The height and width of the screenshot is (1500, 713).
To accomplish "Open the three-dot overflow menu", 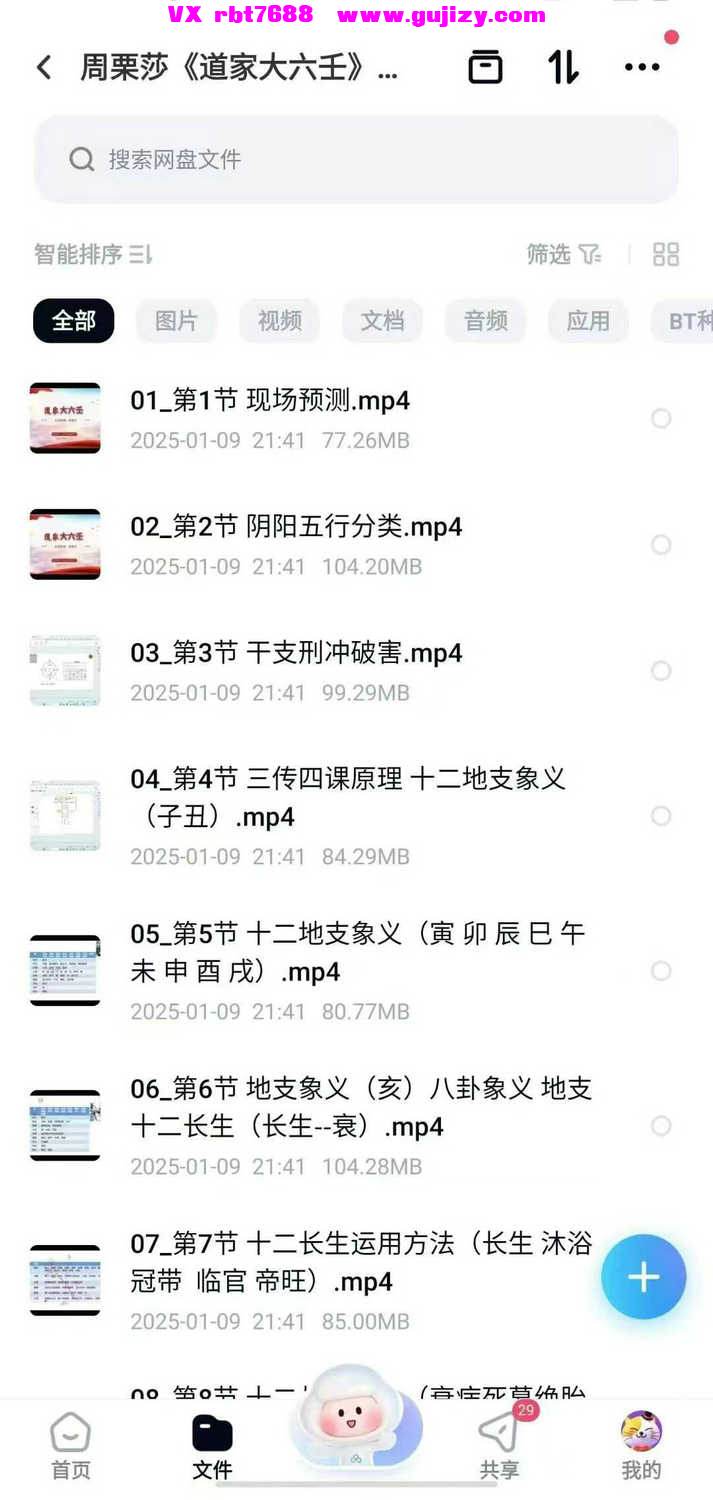I will [x=641, y=67].
